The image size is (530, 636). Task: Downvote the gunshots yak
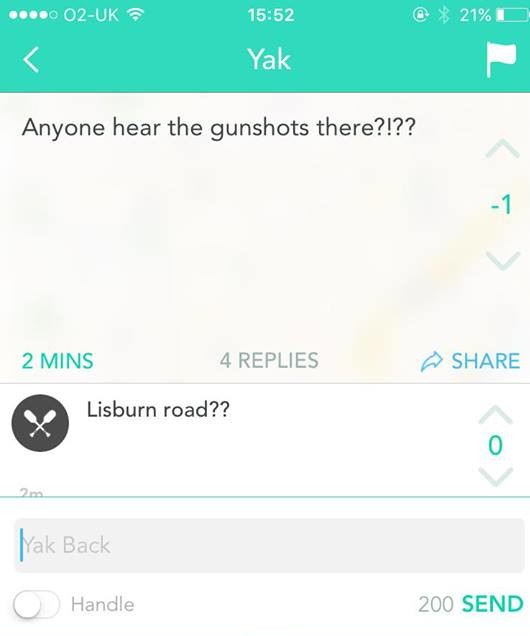click(x=502, y=260)
